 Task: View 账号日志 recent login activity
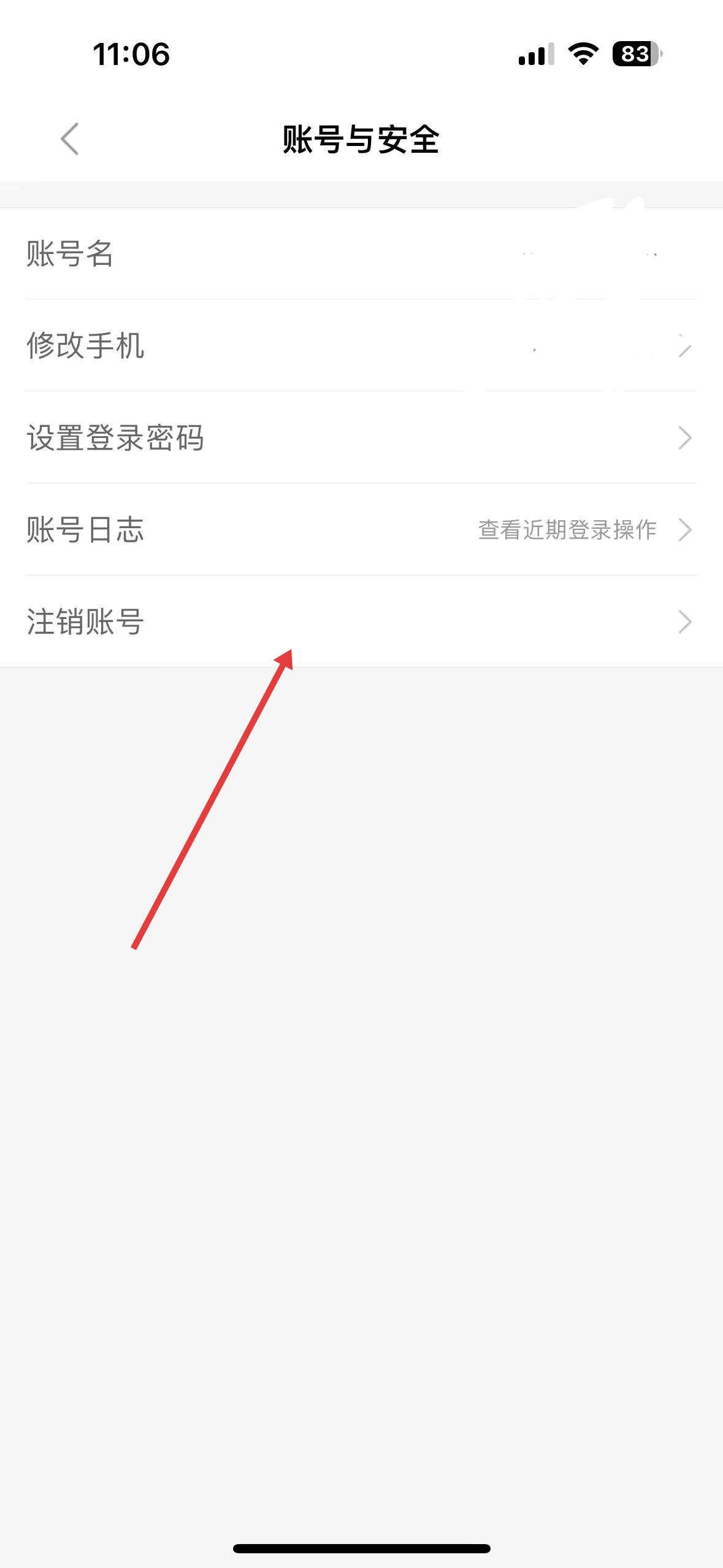(x=361, y=529)
